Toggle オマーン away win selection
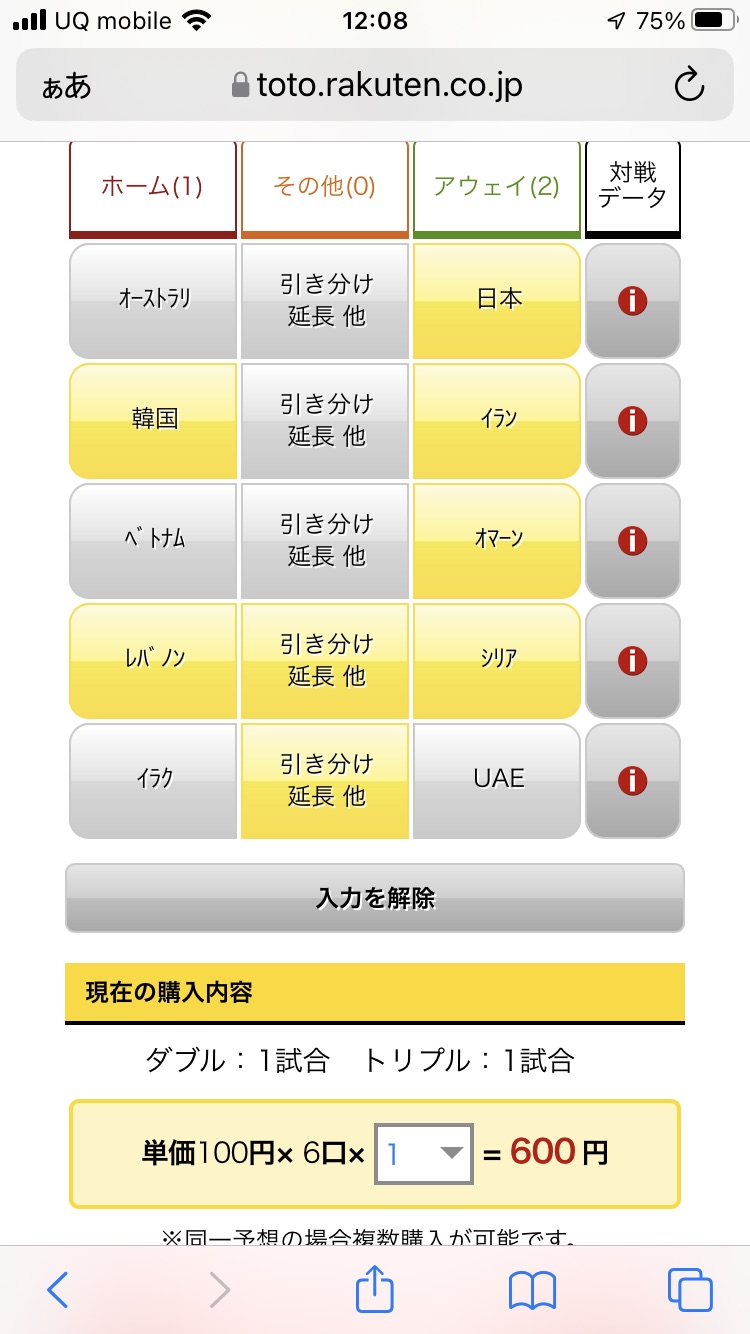 (497, 541)
